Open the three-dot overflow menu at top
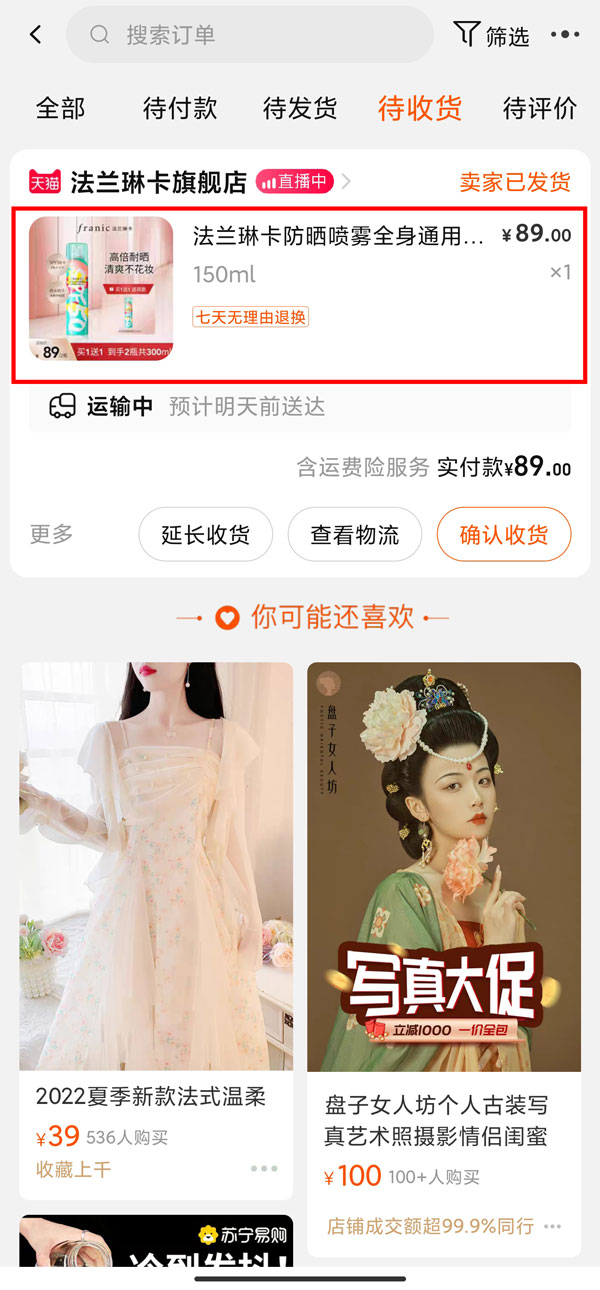600x1290 pixels. coord(564,35)
